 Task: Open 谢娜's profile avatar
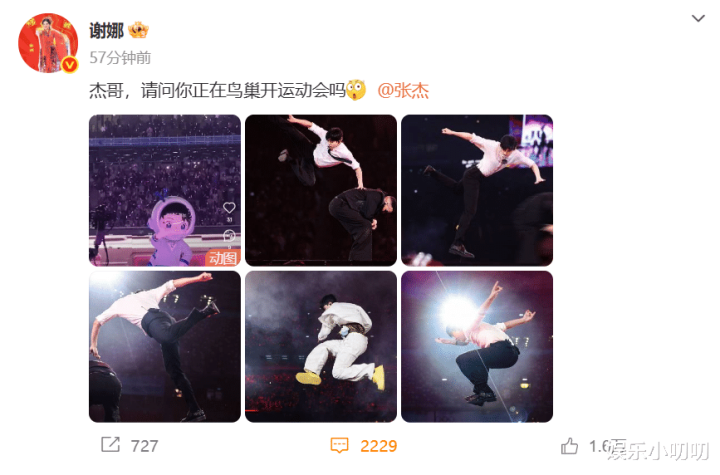48,43
